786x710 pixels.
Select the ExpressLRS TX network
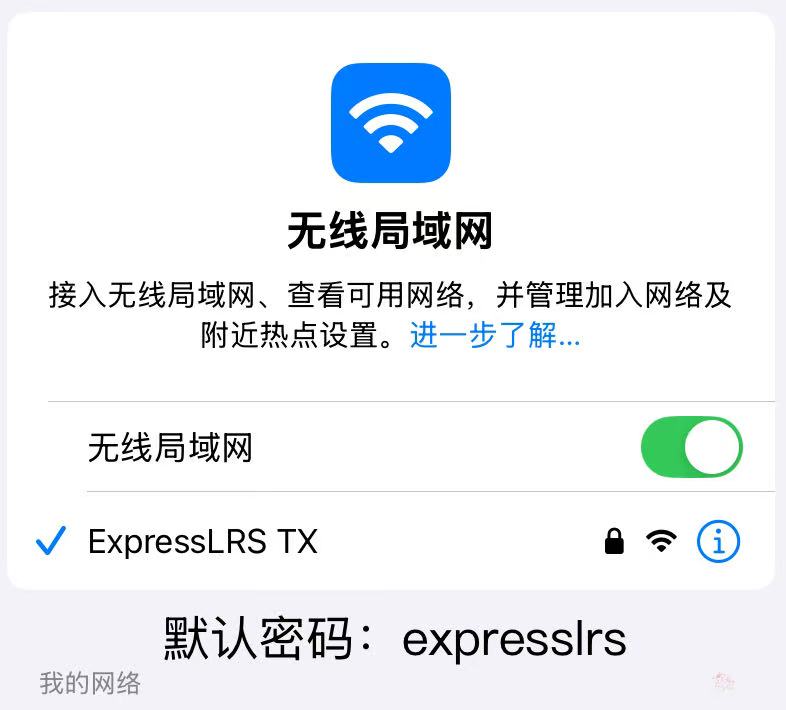coord(203,542)
